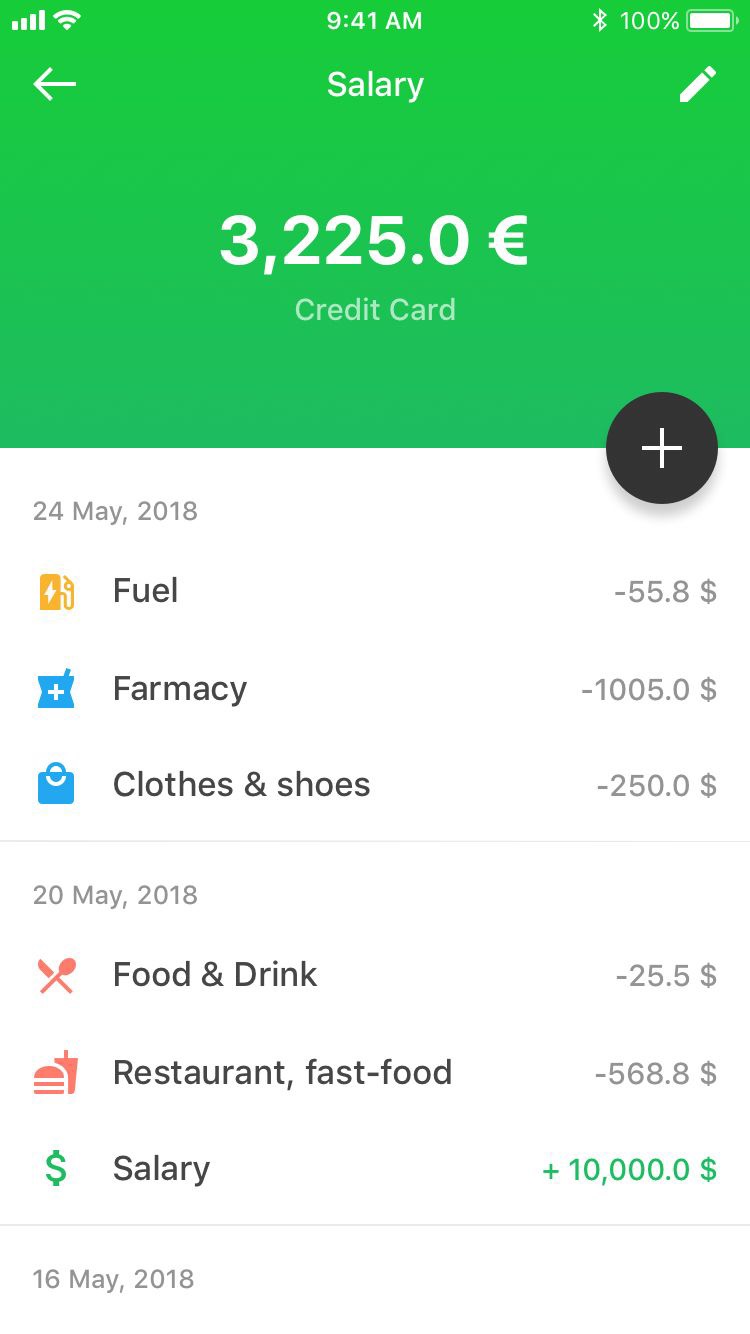Select the Restaurant, fast-food expense
750x1334 pixels.
[375, 1073]
